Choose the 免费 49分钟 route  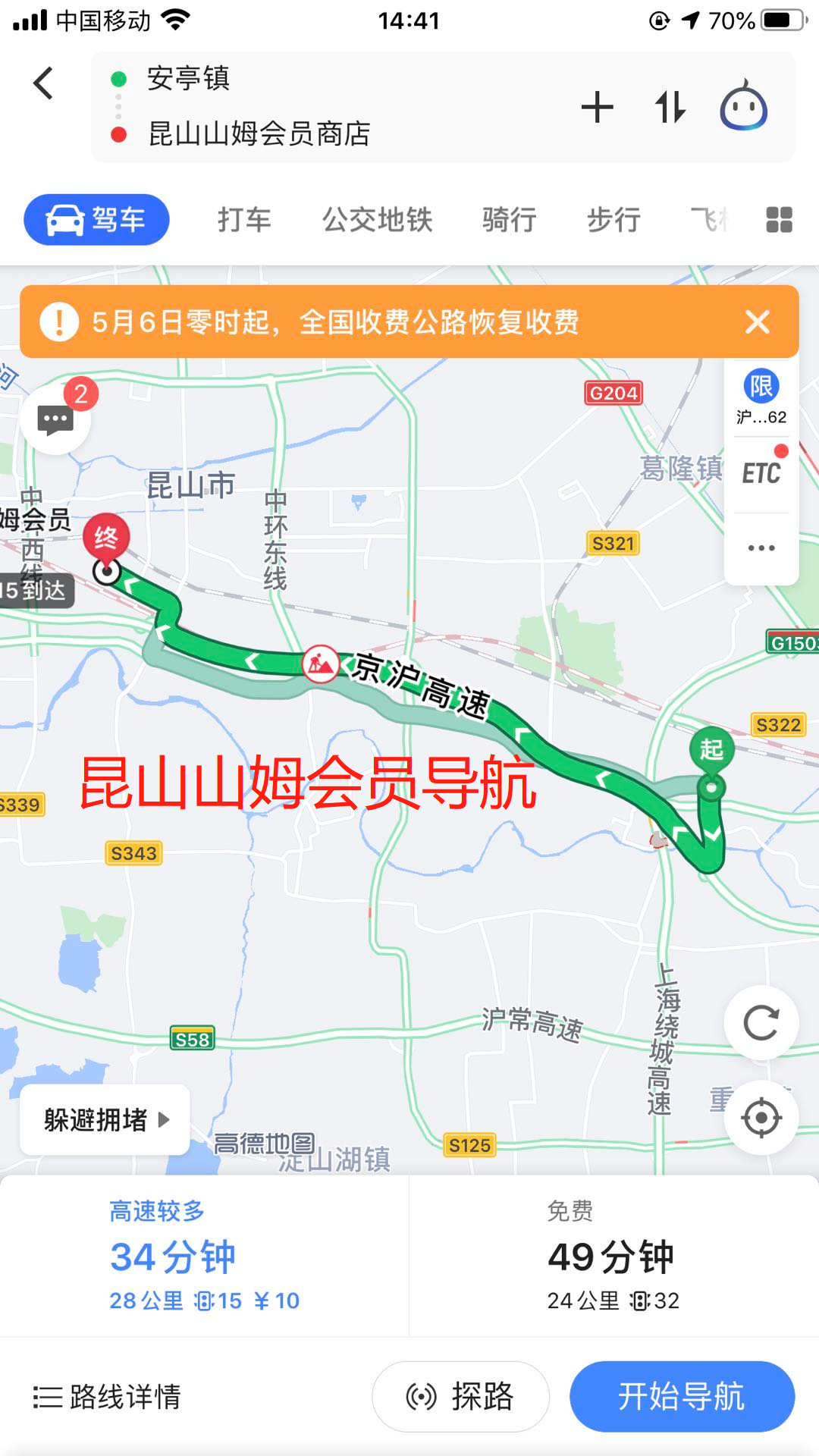[x=613, y=1256]
